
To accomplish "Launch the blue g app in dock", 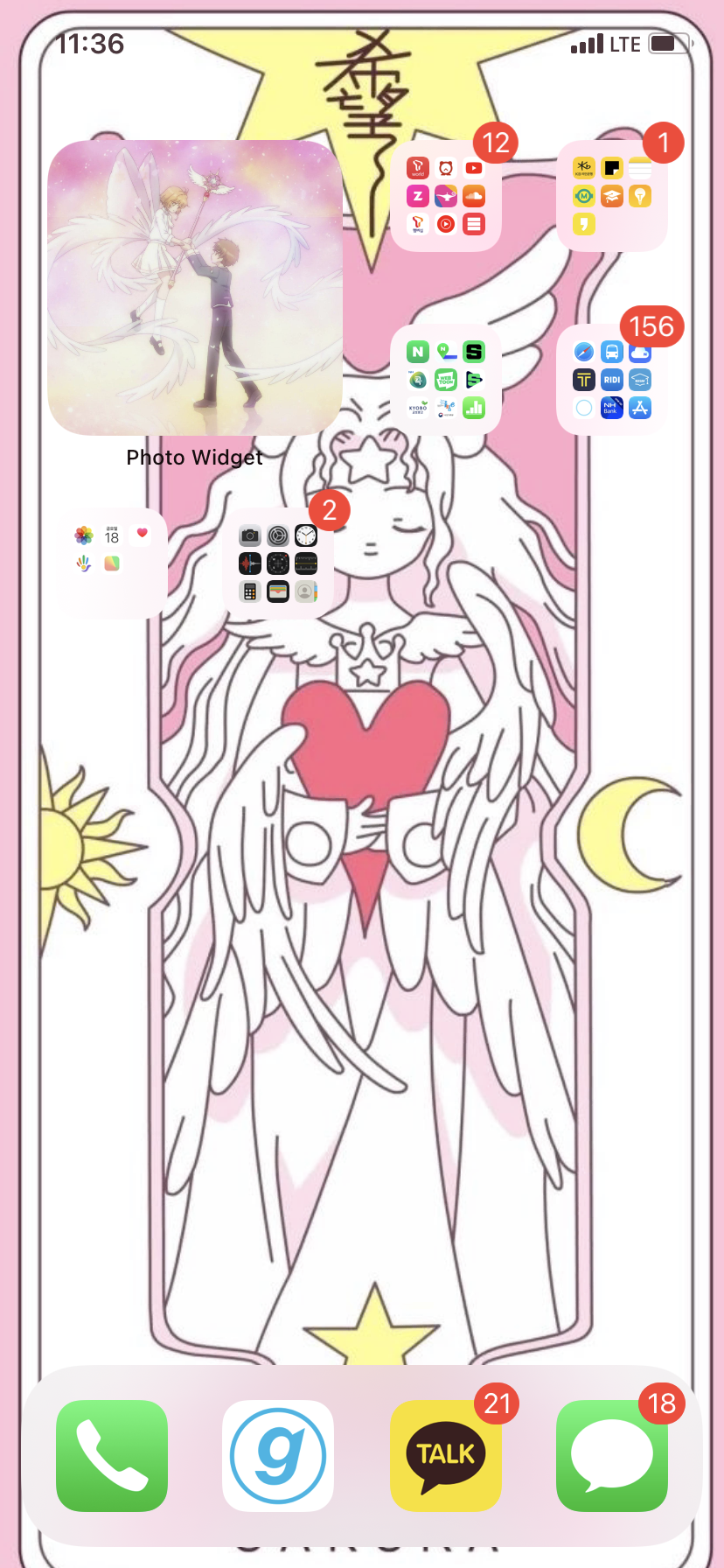I will click(278, 1456).
